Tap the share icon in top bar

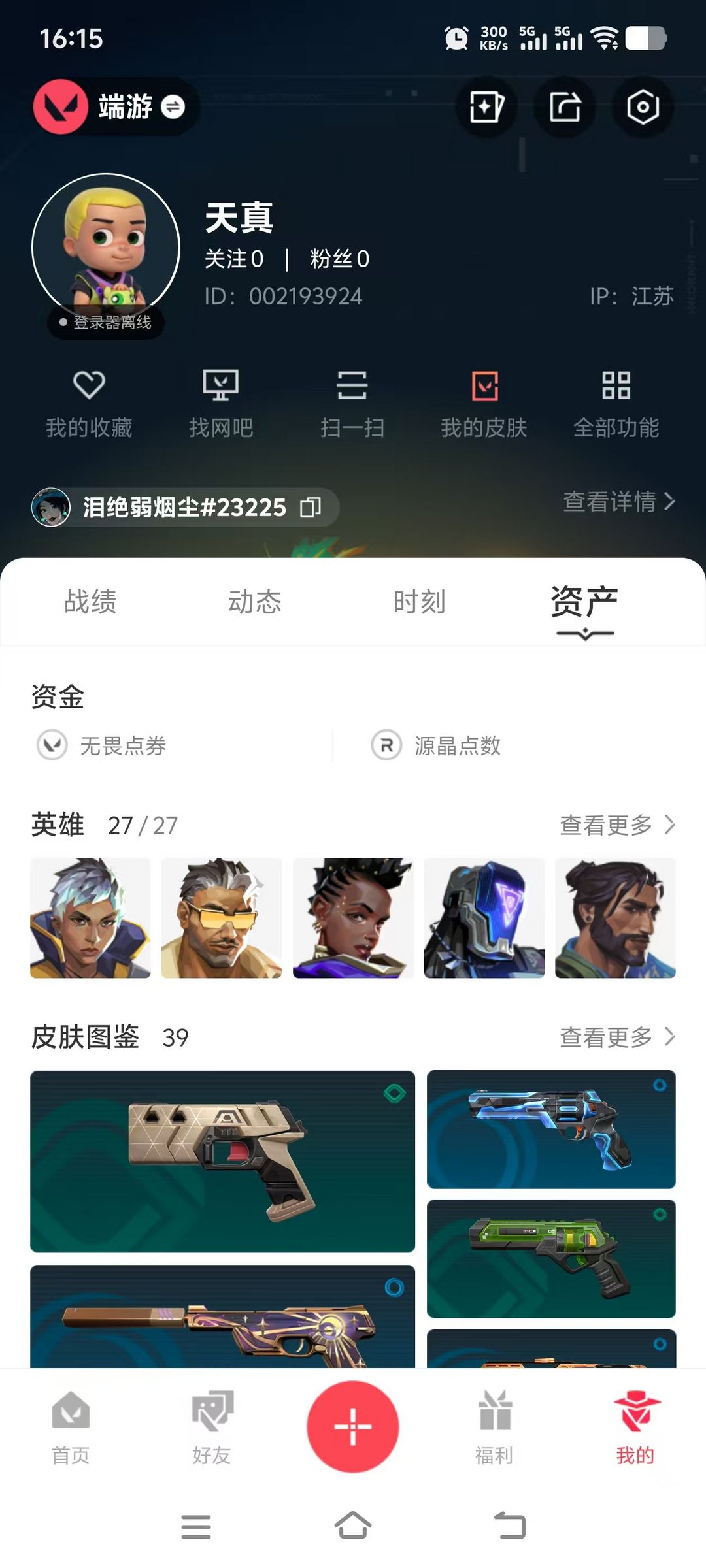565,107
